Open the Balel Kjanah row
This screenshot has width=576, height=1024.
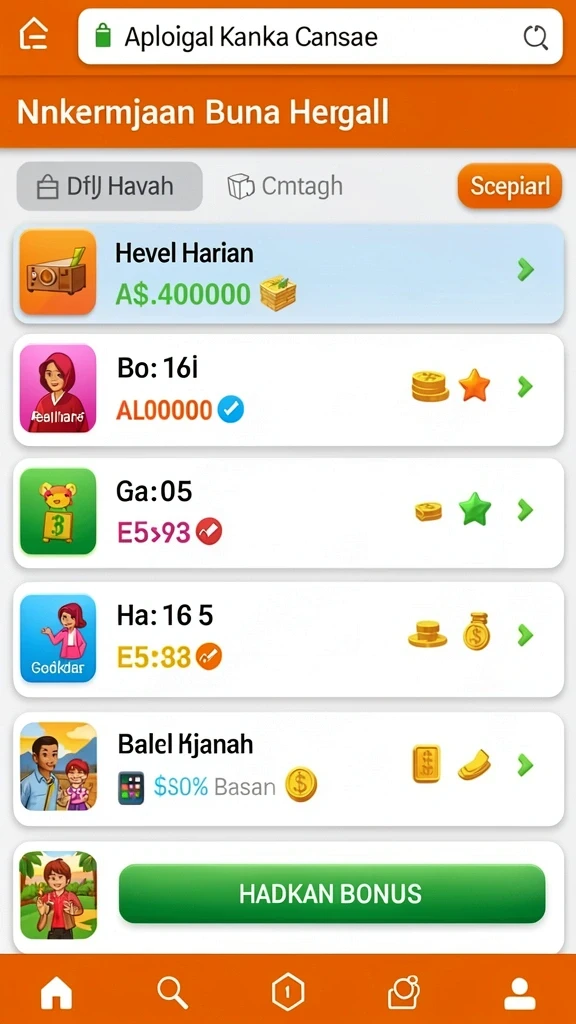[288, 769]
